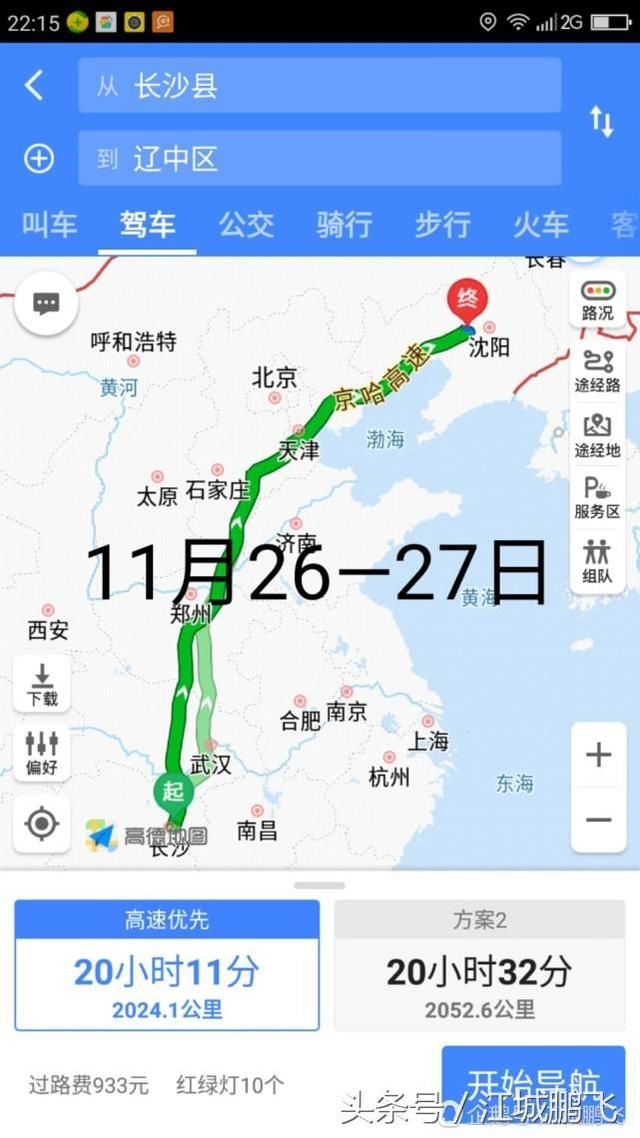Switch to the 叫车 tab

(x=49, y=224)
